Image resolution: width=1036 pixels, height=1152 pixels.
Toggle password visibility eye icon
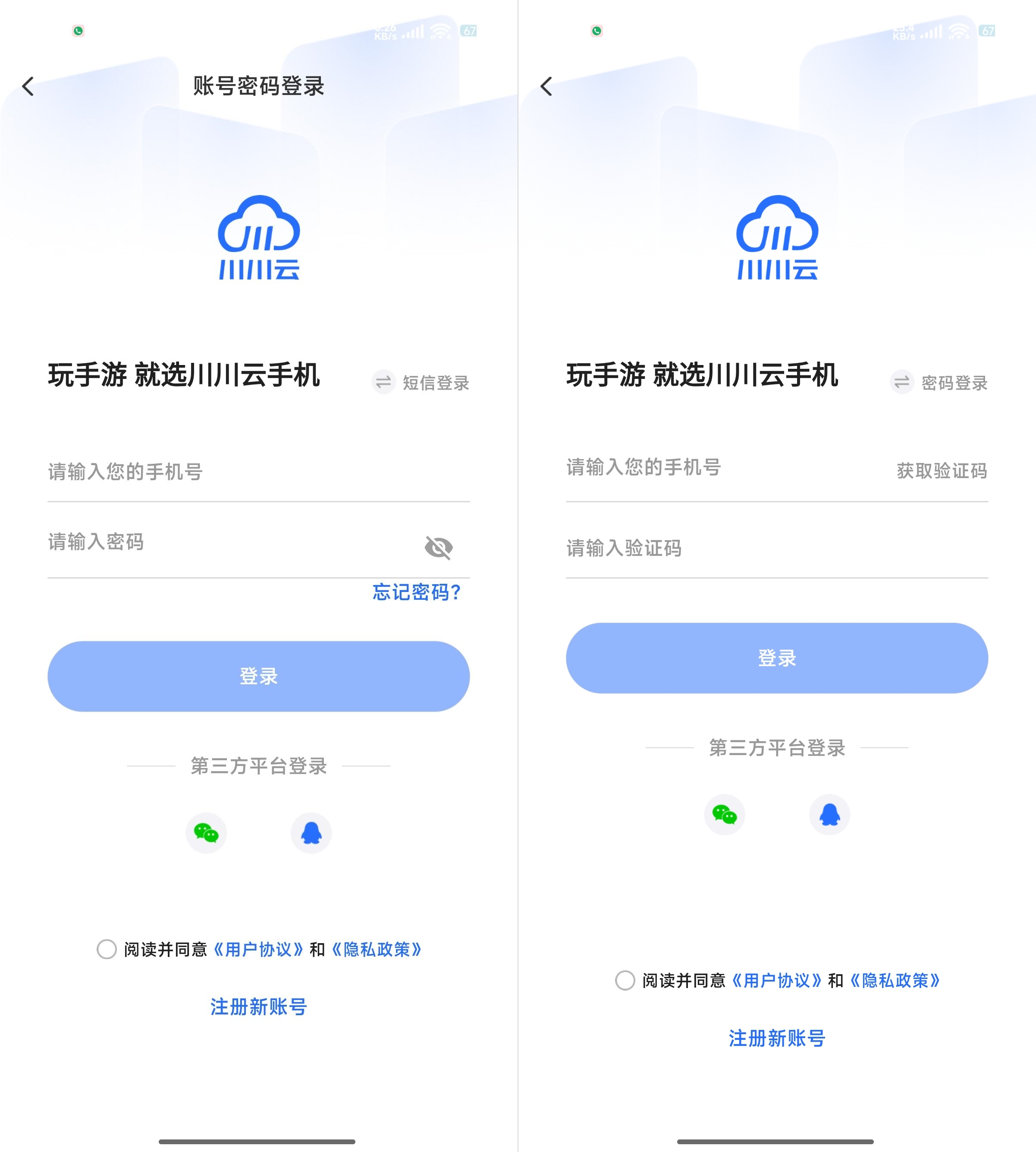(x=438, y=547)
